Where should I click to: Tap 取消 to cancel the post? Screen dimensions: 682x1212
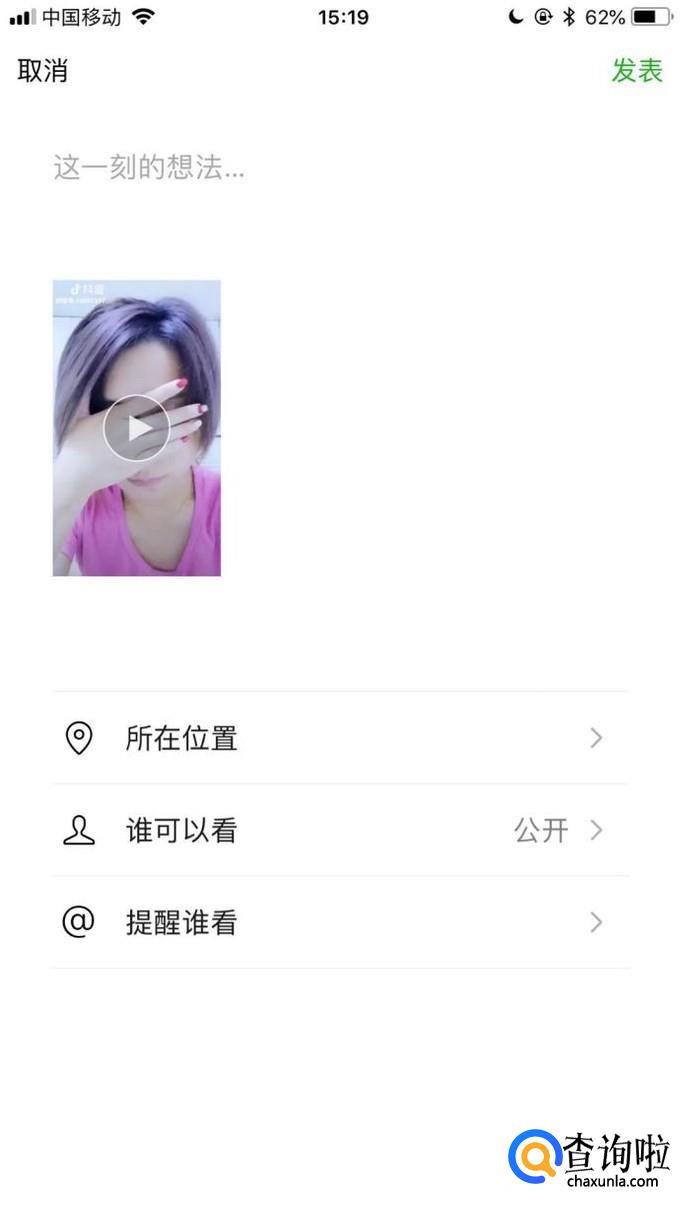pos(43,71)
